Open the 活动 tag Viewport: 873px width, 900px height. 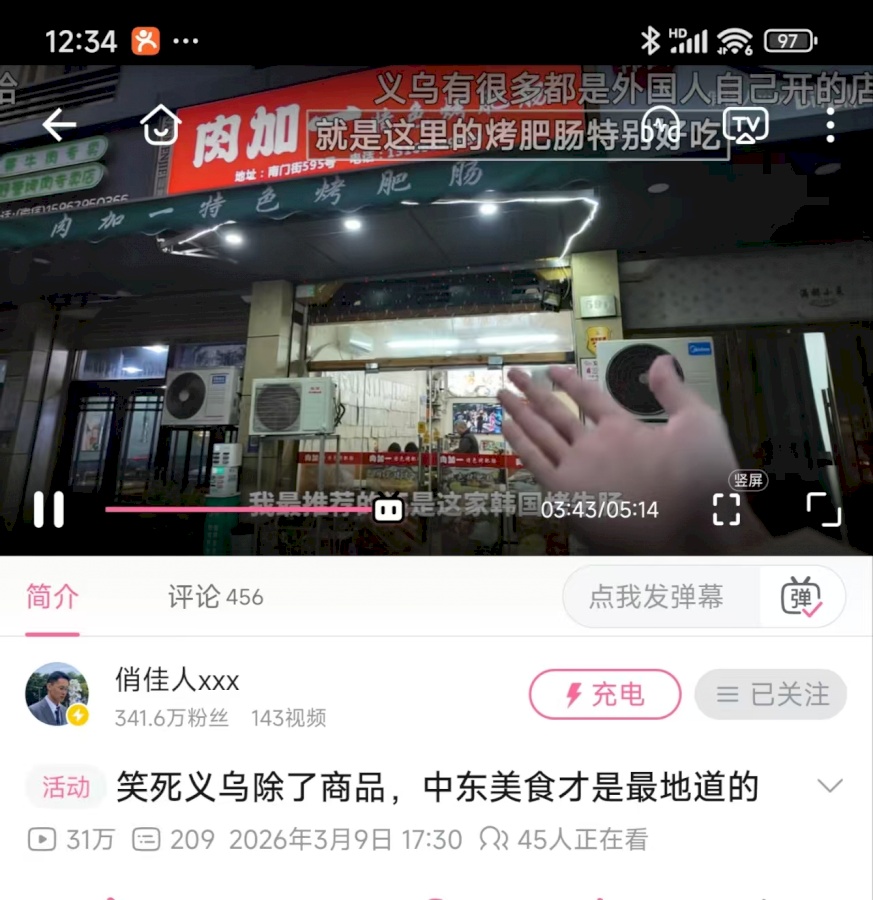point(65,787)
